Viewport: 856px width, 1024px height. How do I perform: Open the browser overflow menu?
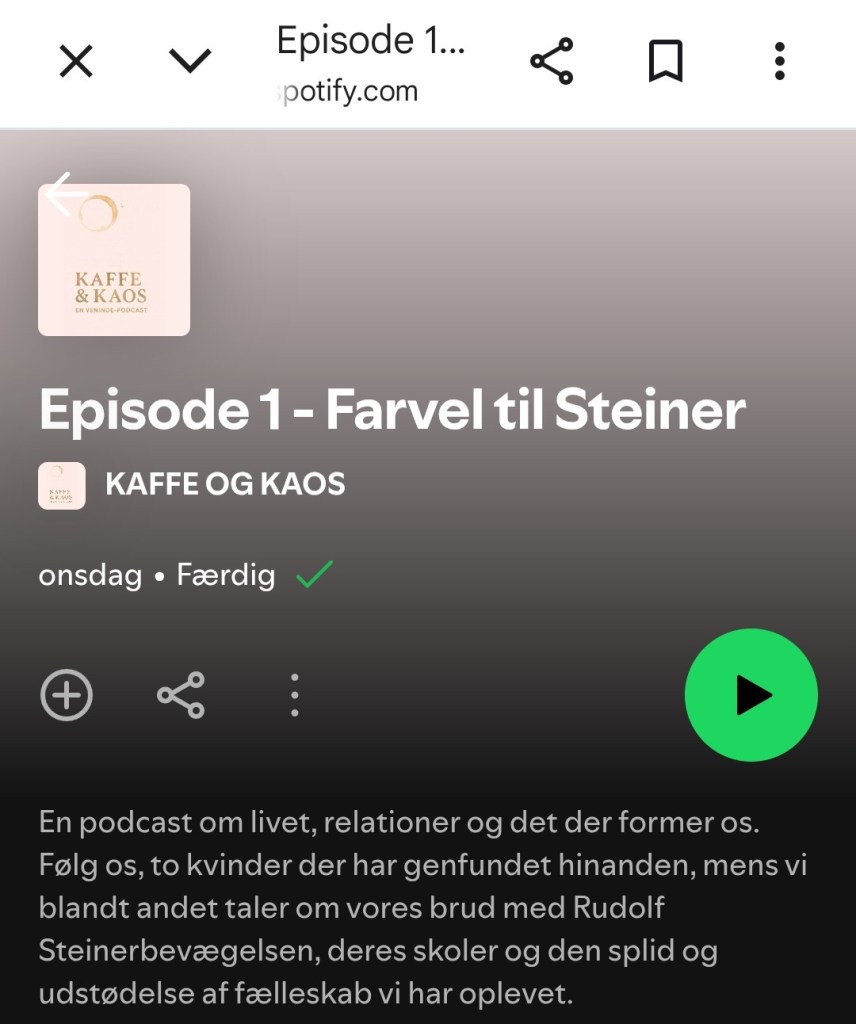(x=780, y=62)
